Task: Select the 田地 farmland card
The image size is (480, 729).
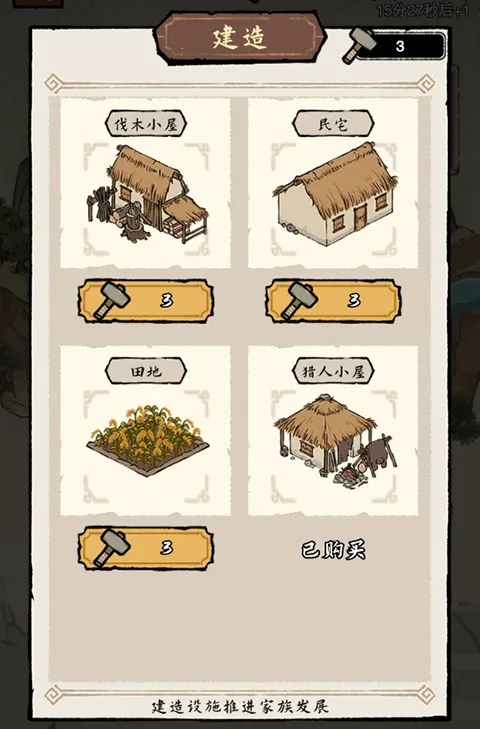Action: pos(146,431)
